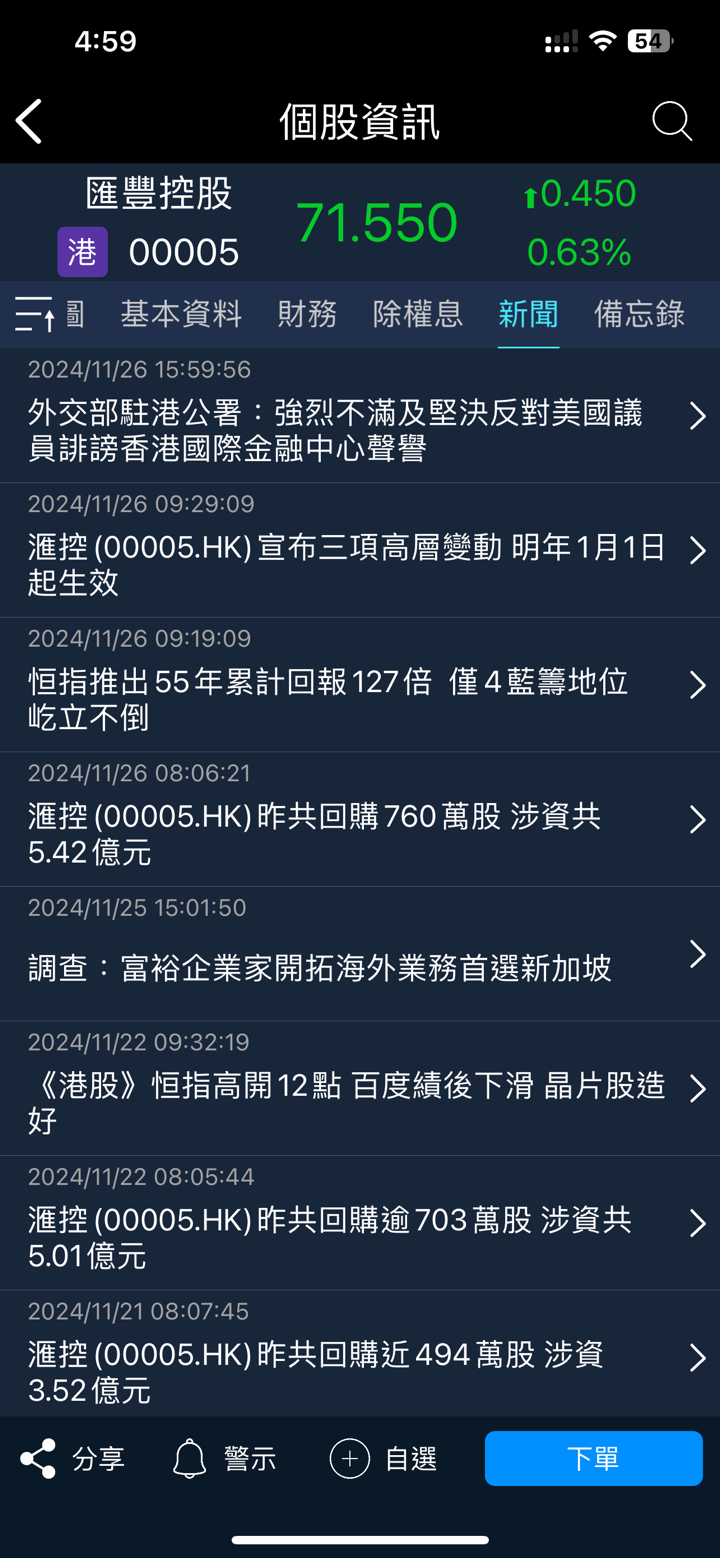Screen dimensions: 720x1558
Task: Tap the plus icon to add 自選 watchlist
Action: (x=349, y=1458)
